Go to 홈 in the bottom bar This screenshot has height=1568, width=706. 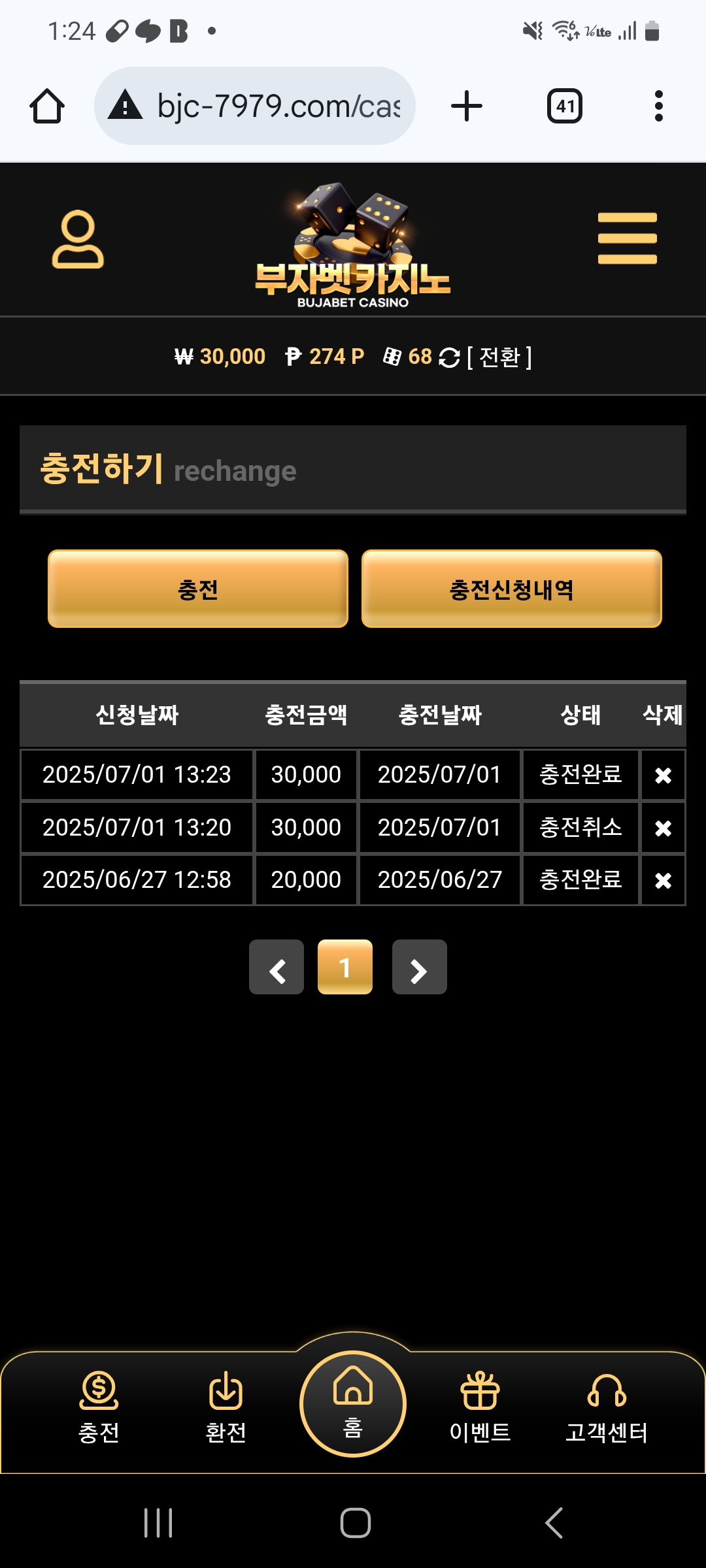[353, 1403]
